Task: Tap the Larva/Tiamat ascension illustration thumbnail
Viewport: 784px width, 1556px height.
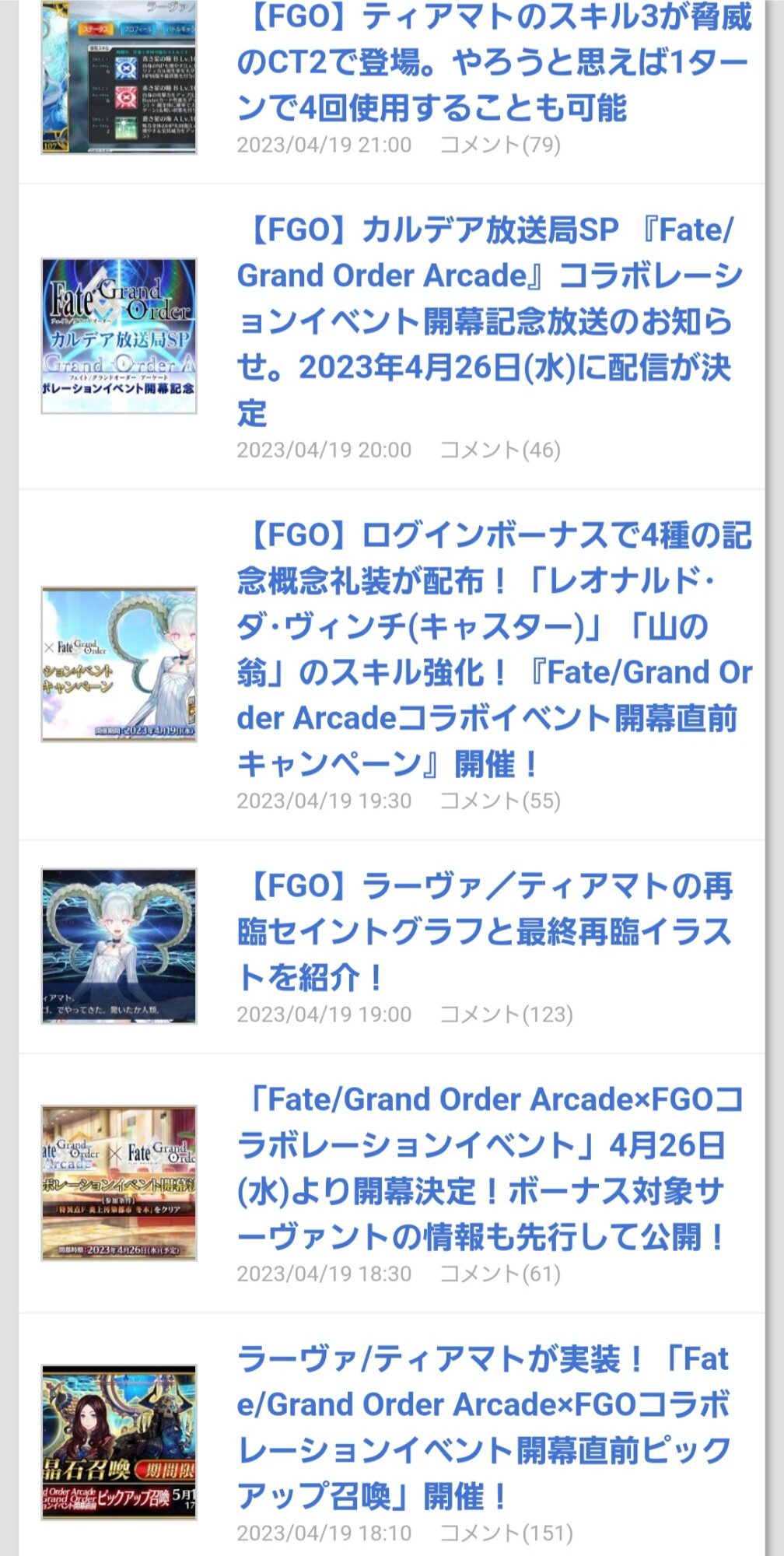Action: [119, 946]
